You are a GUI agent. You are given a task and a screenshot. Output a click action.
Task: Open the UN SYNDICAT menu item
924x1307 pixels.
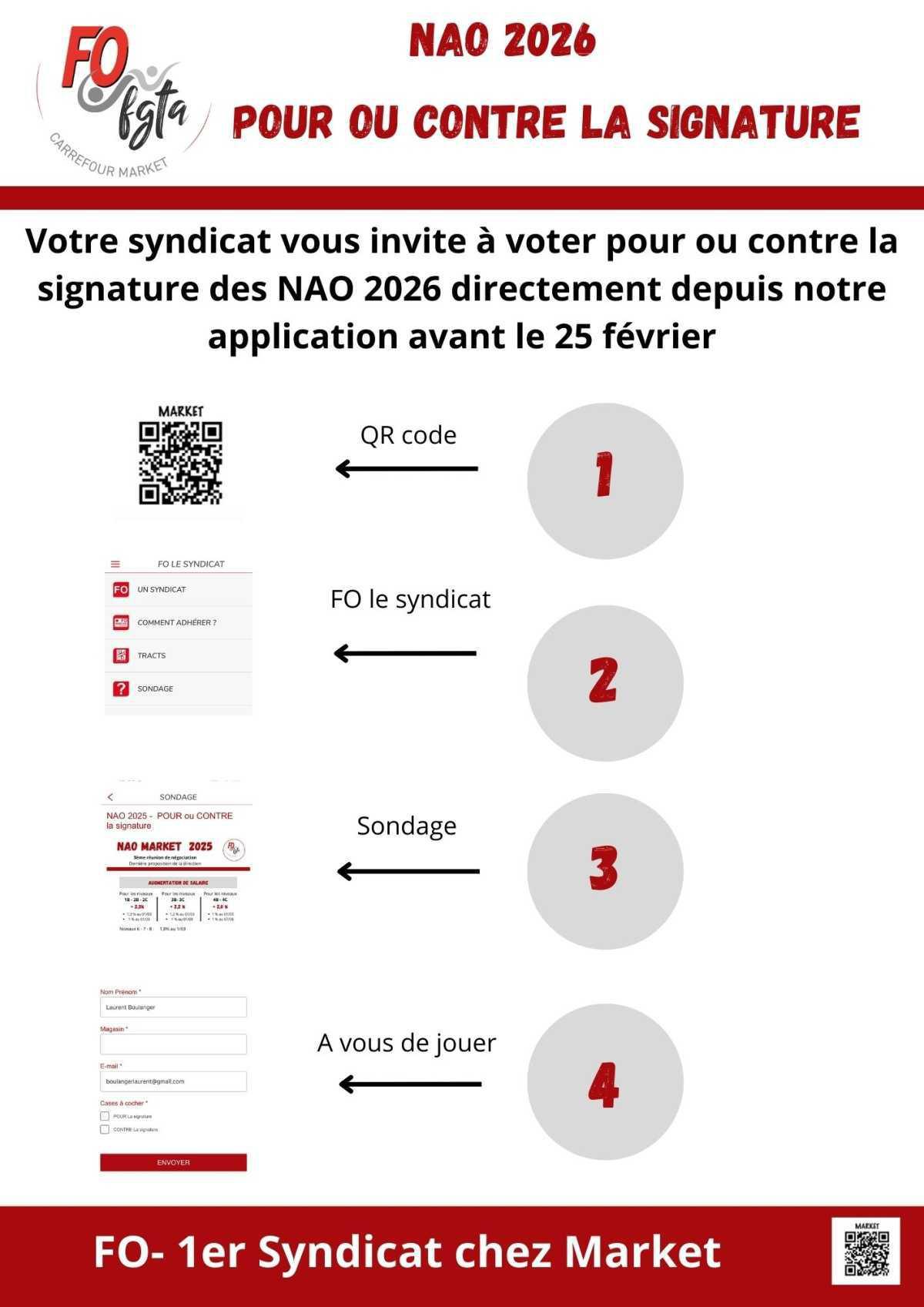(x=162, y=589)
